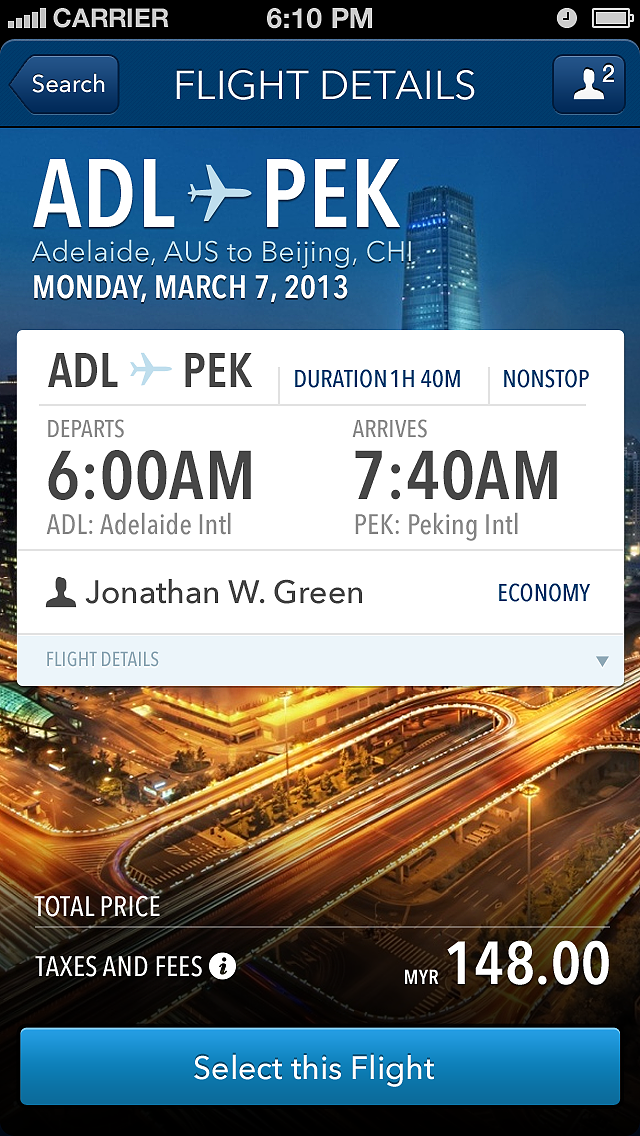Expand the Flight Details section
640x1136 pixels.
tap(320, 660)
